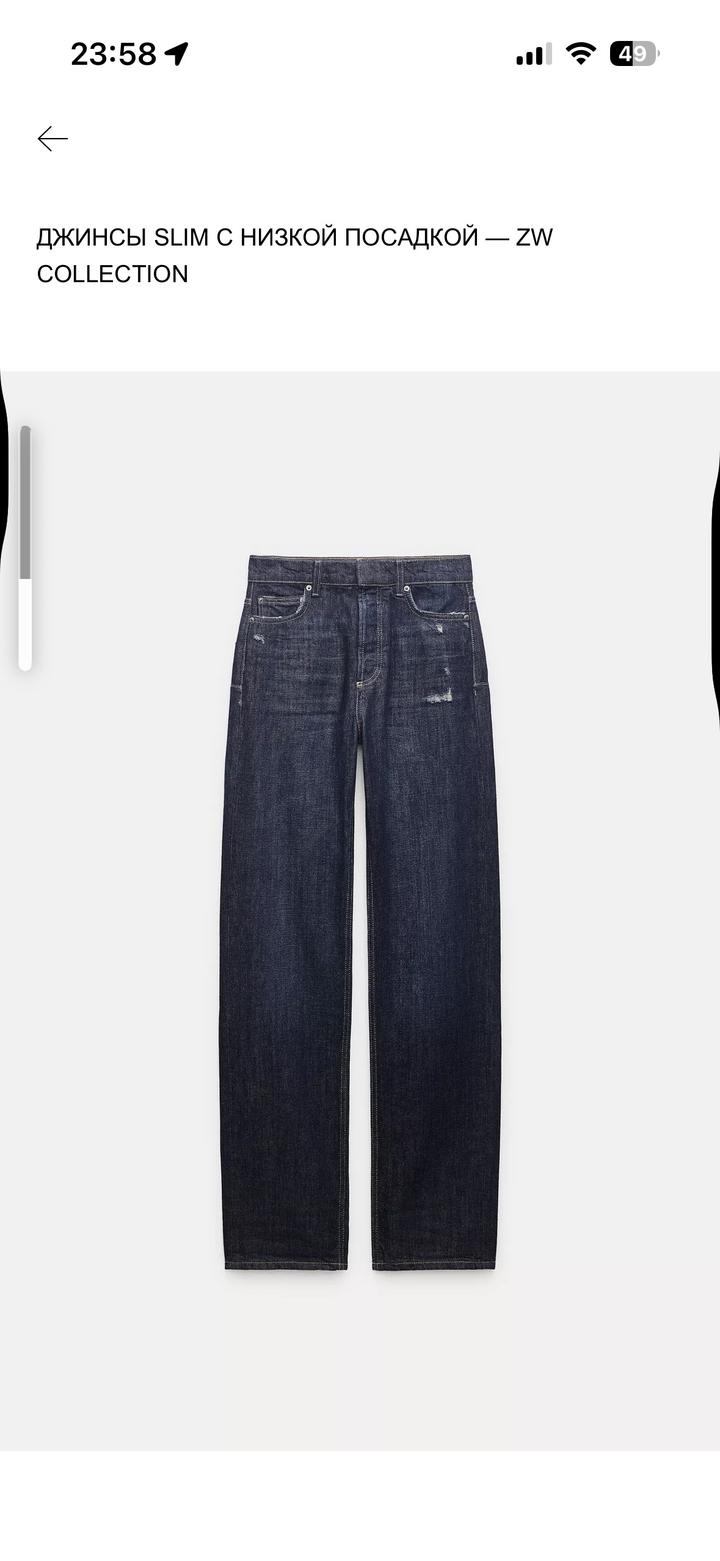
Task: Go back using the arrow icon
Action: point(52,139)
